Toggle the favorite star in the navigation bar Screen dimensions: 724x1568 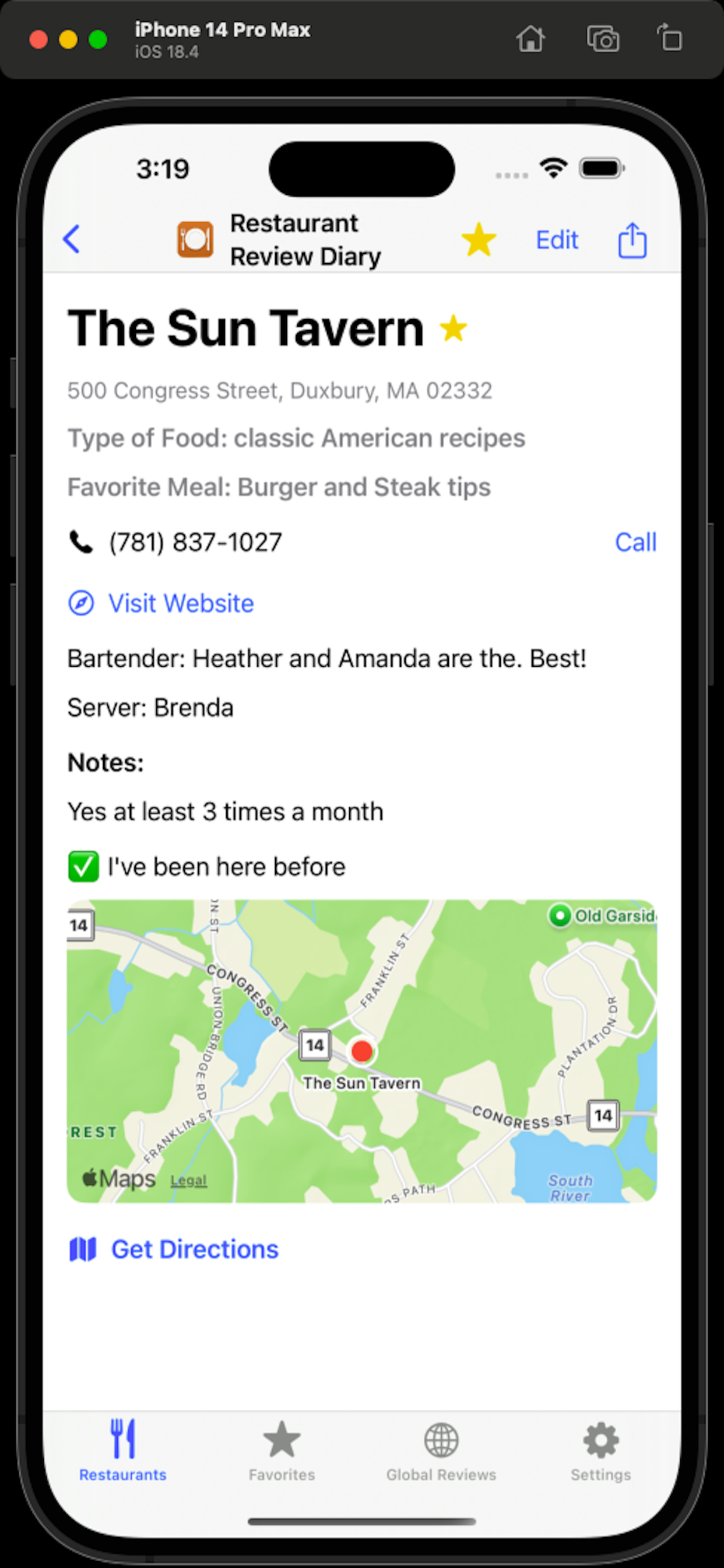pos(479,240)
